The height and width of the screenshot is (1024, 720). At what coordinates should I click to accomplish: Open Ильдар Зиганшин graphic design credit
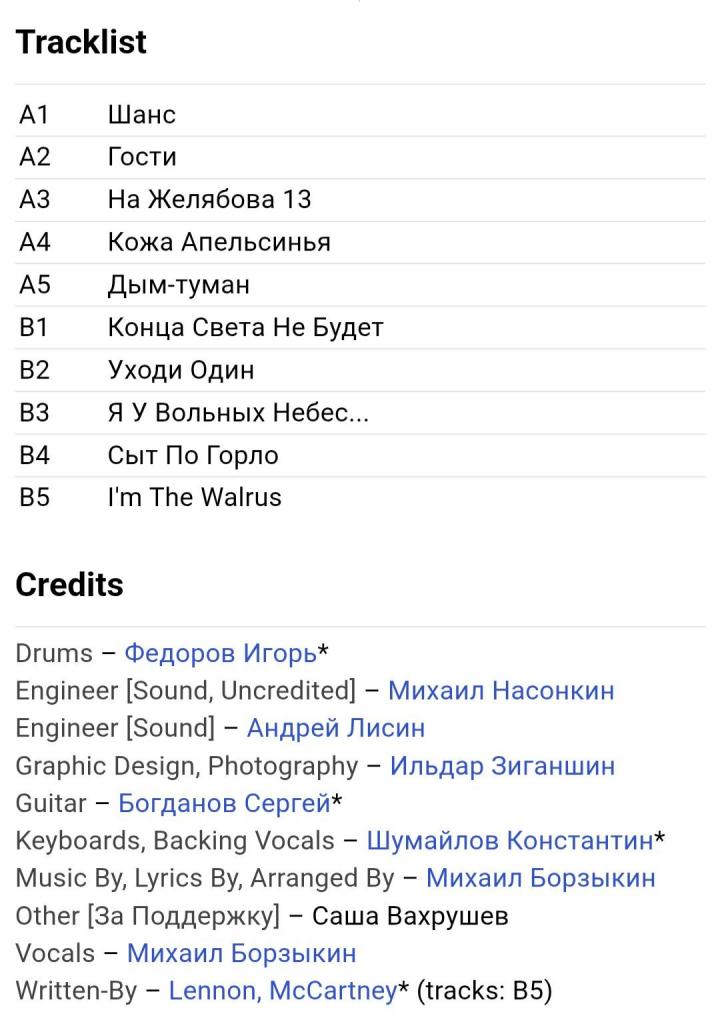coord(502,766)
